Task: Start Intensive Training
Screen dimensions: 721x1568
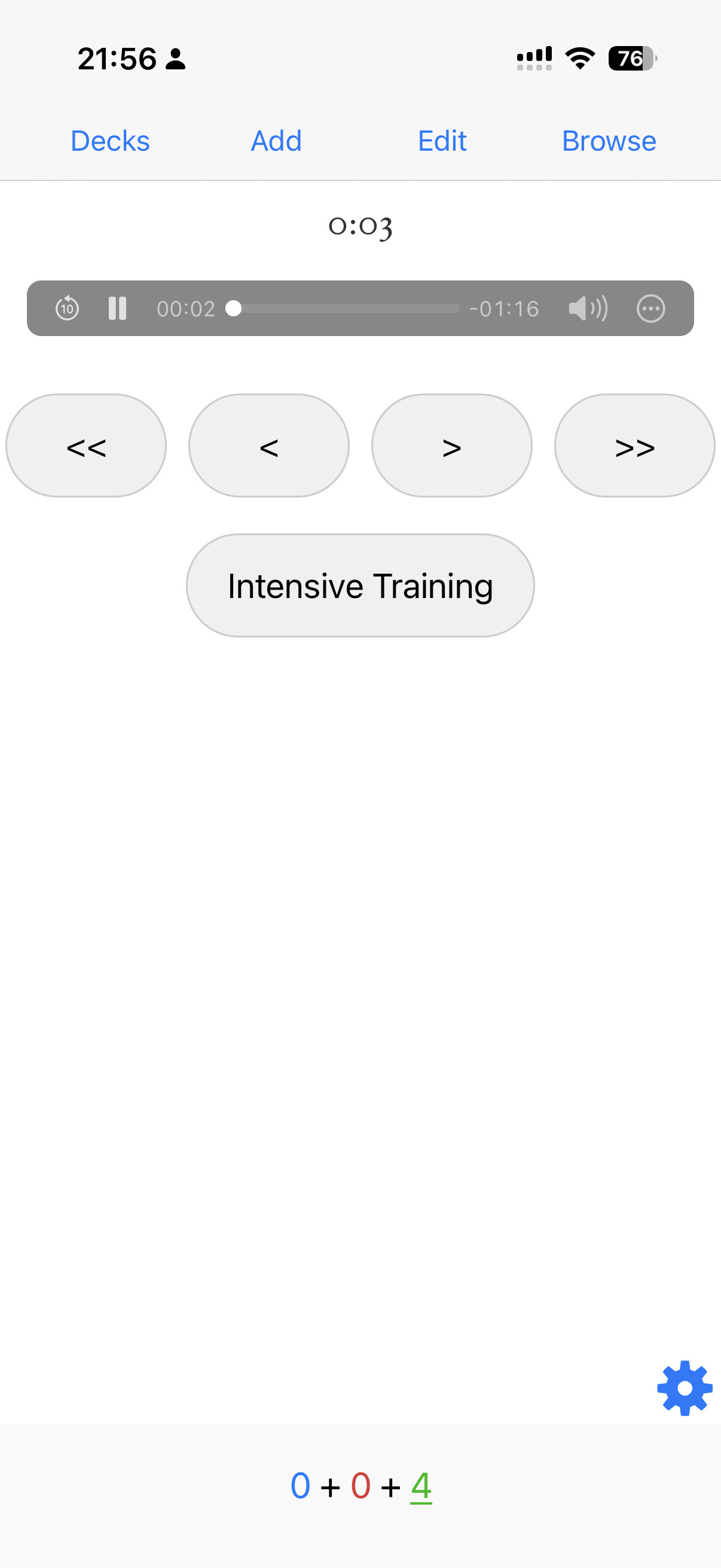Action: coord(360,585)
